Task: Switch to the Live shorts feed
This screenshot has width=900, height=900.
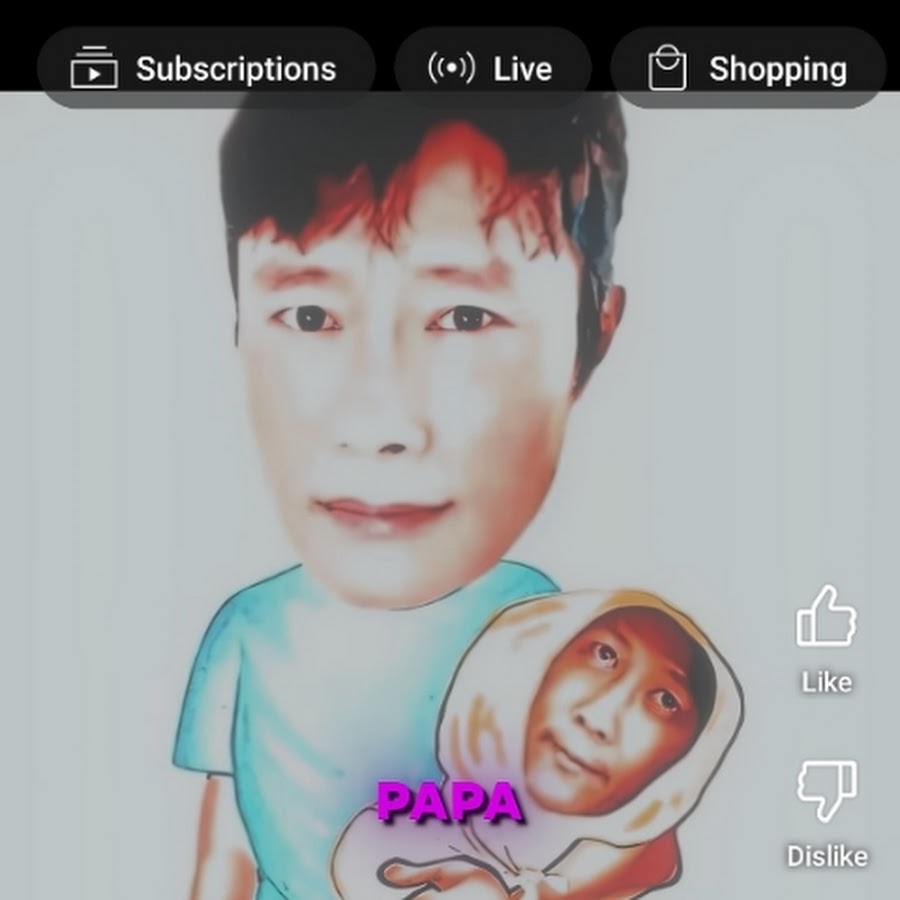Action: [x=492, y=69]
